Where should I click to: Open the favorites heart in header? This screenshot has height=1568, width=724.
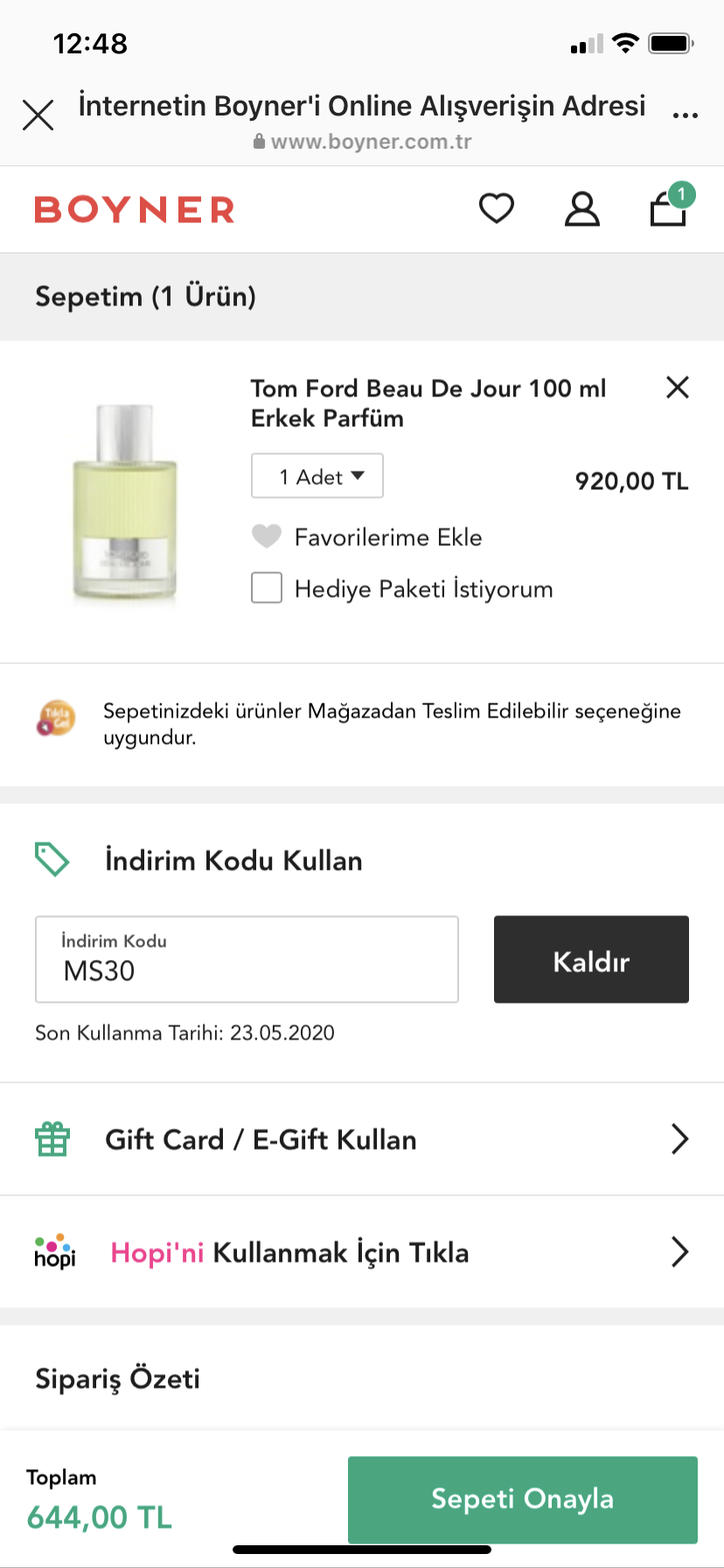click(x=496, y=209)
